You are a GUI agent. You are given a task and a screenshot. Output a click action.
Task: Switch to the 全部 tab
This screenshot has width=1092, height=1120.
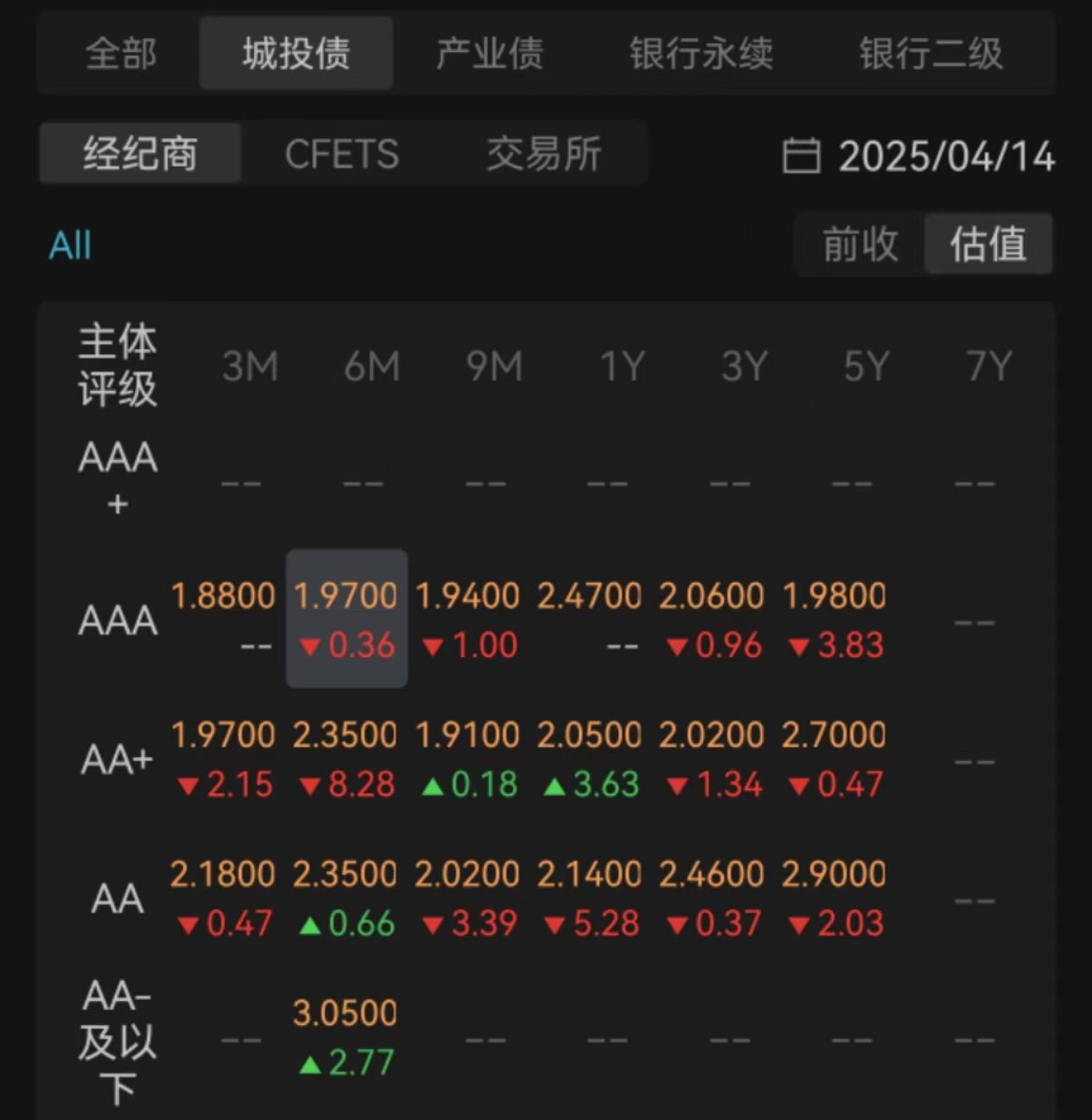121,53
